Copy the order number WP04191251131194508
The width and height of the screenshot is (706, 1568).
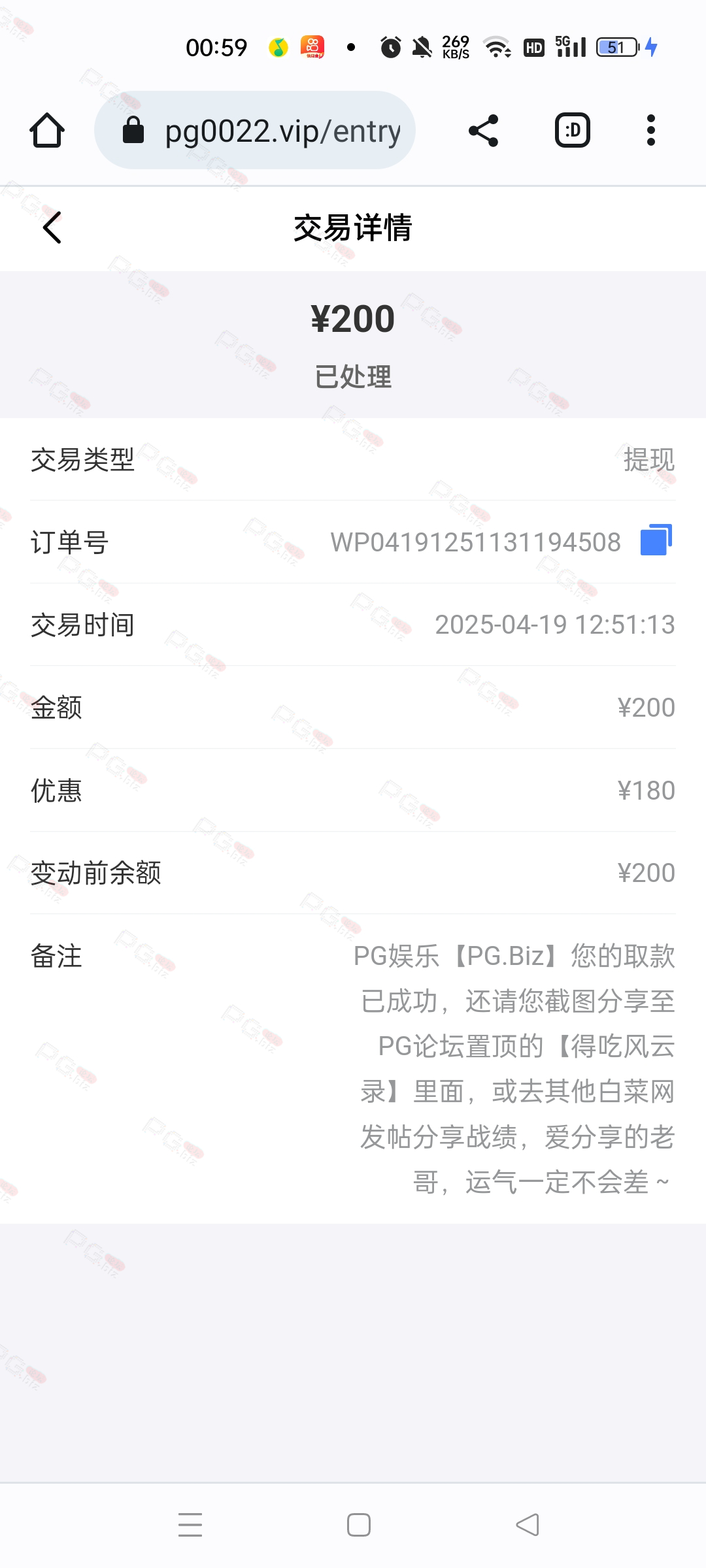click(x=656, y=540)
